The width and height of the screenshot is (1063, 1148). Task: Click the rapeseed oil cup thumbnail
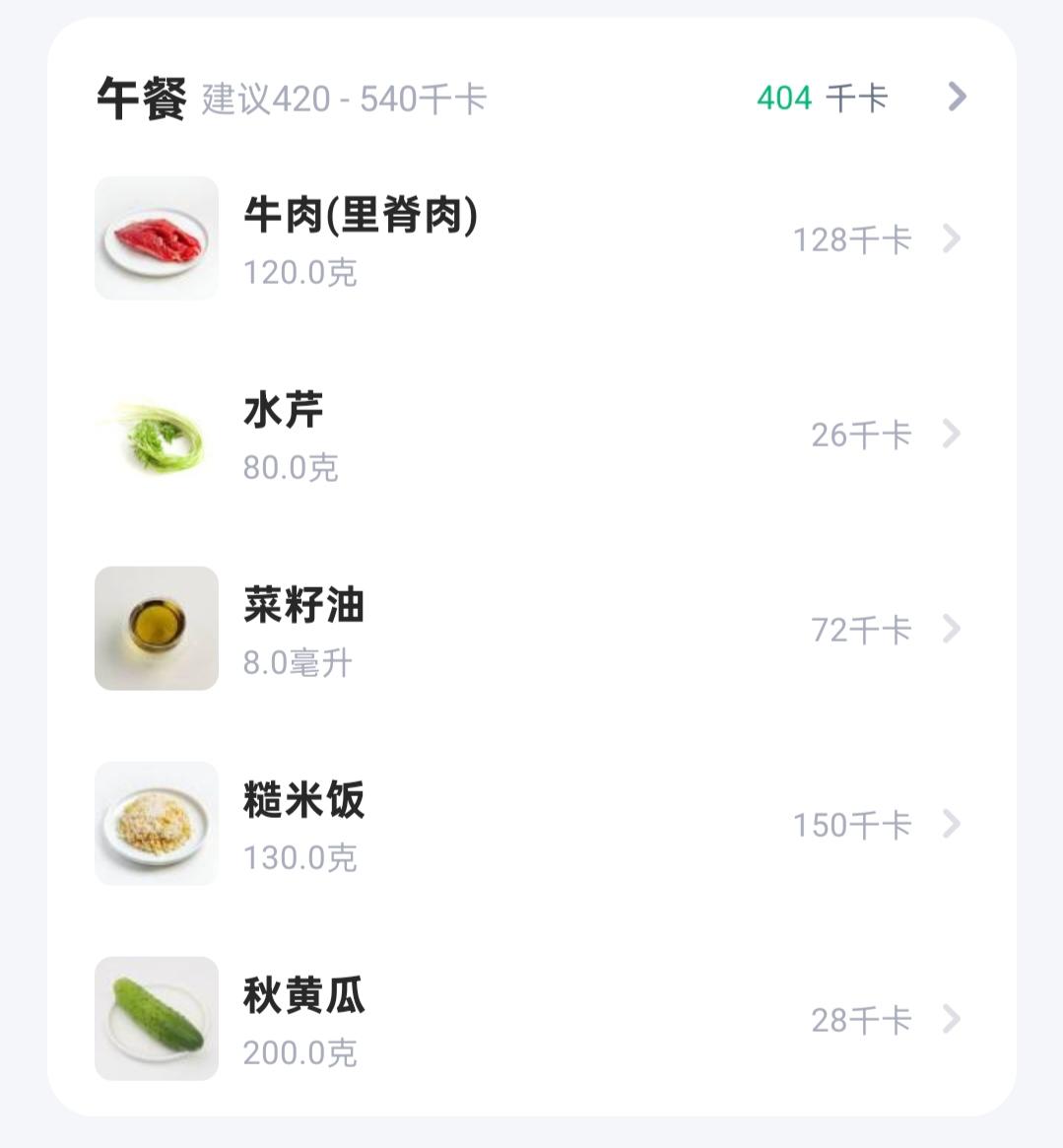click(x=156, y=628)
